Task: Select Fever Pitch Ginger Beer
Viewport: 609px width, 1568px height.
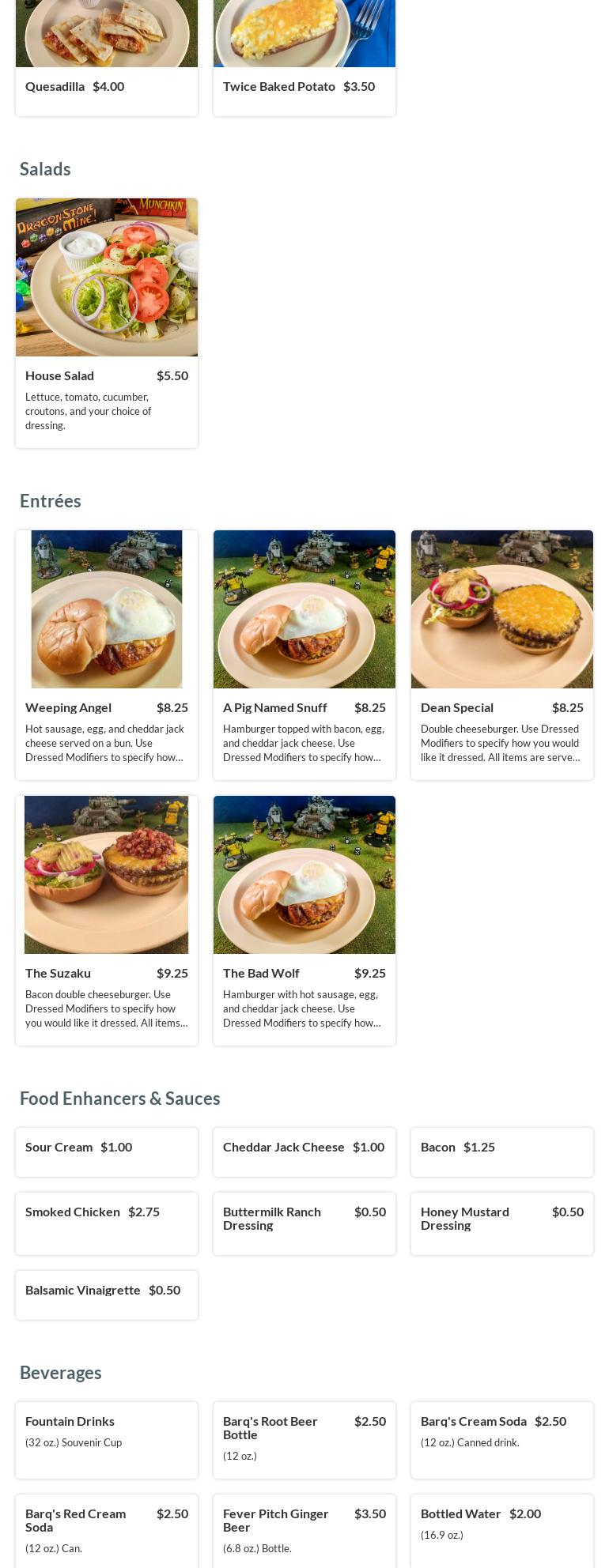Action: [x=304, y=1529]
